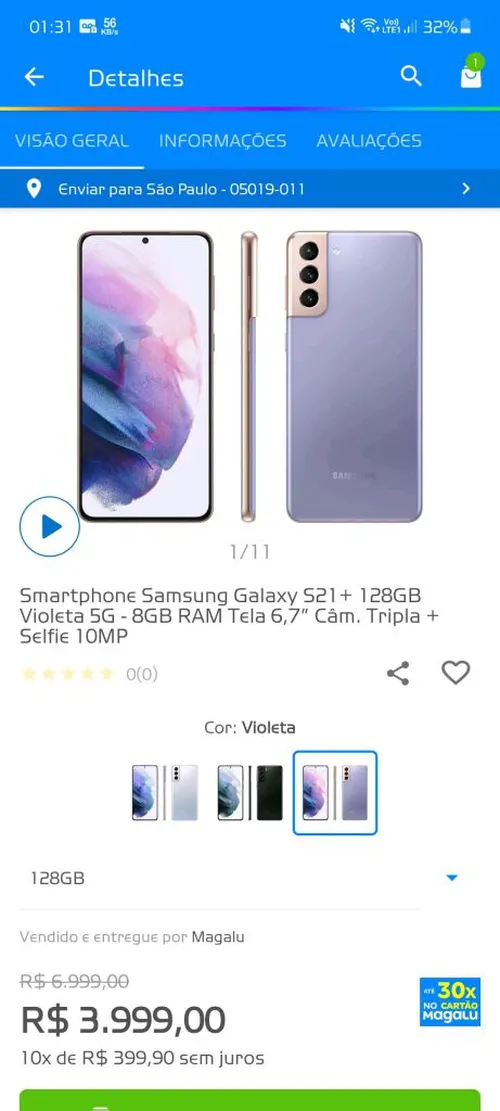Open the search magnifier icon

click(411, 76)
